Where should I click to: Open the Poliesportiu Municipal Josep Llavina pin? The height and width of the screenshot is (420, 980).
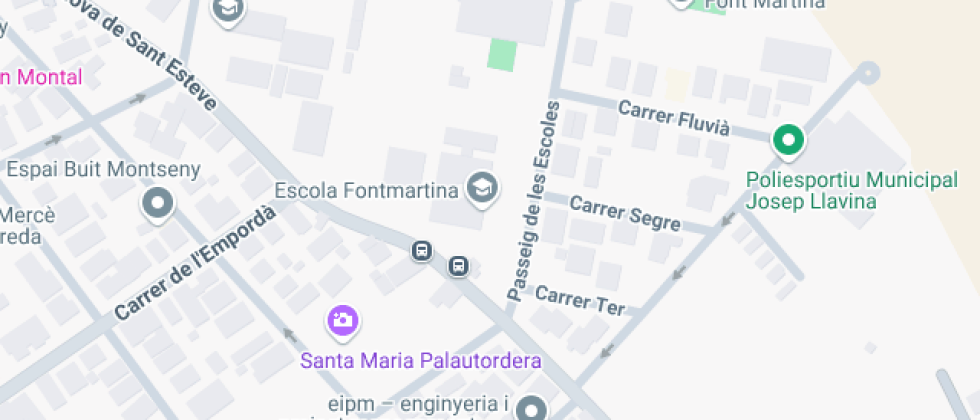coord(788,141)
